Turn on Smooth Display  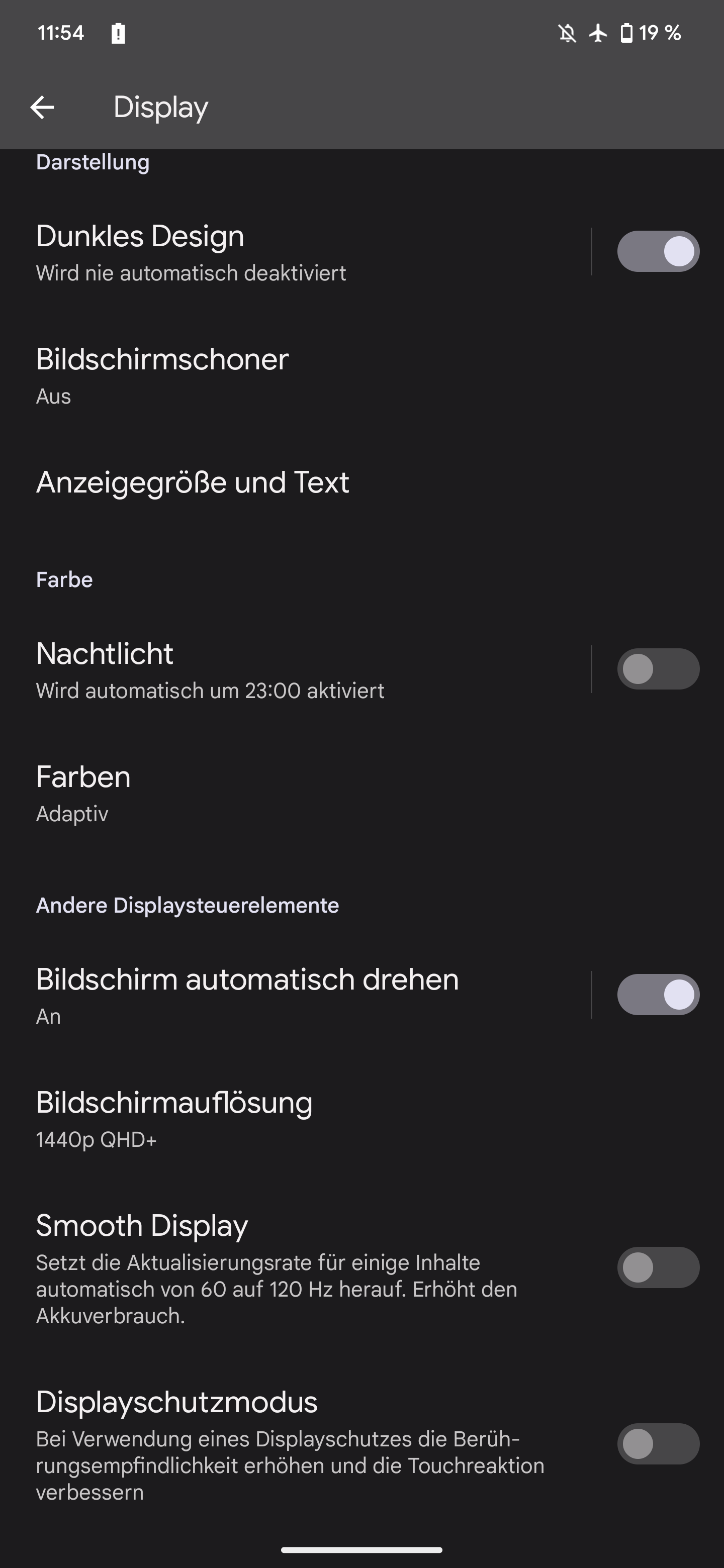coord(658,1267)
